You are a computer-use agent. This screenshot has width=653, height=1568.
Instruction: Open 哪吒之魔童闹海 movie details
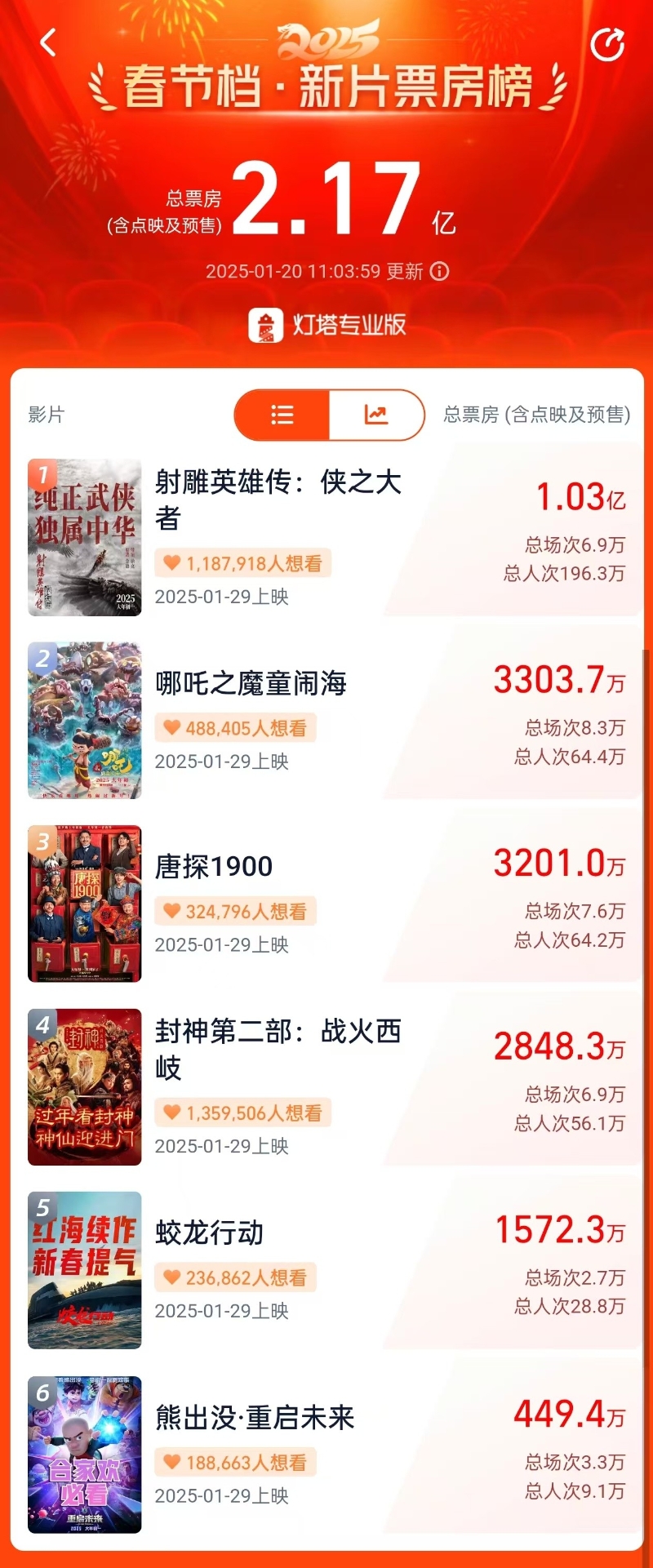tap(251, 683)
